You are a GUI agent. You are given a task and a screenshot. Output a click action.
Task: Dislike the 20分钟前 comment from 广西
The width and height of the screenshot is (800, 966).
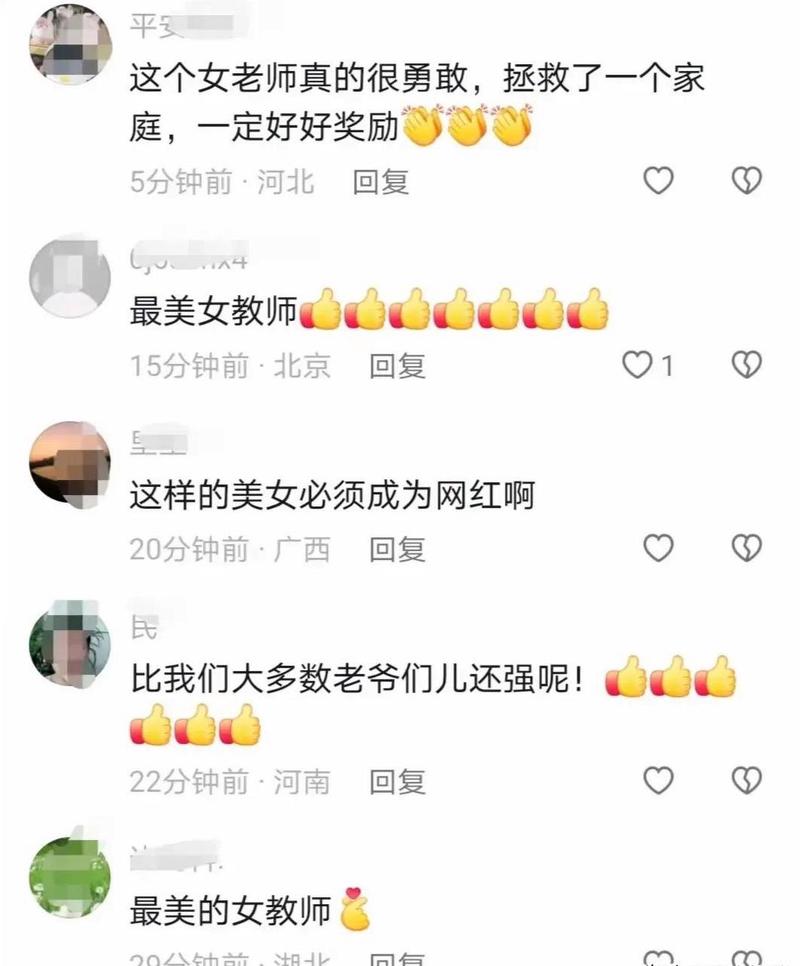746,548
